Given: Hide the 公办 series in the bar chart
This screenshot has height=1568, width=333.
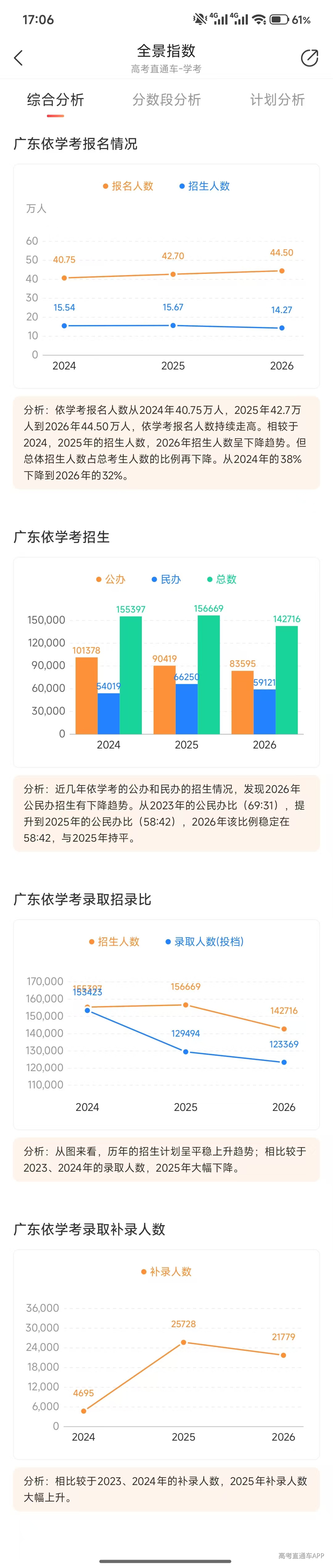Looking at the screenshot, I should 111,580.
